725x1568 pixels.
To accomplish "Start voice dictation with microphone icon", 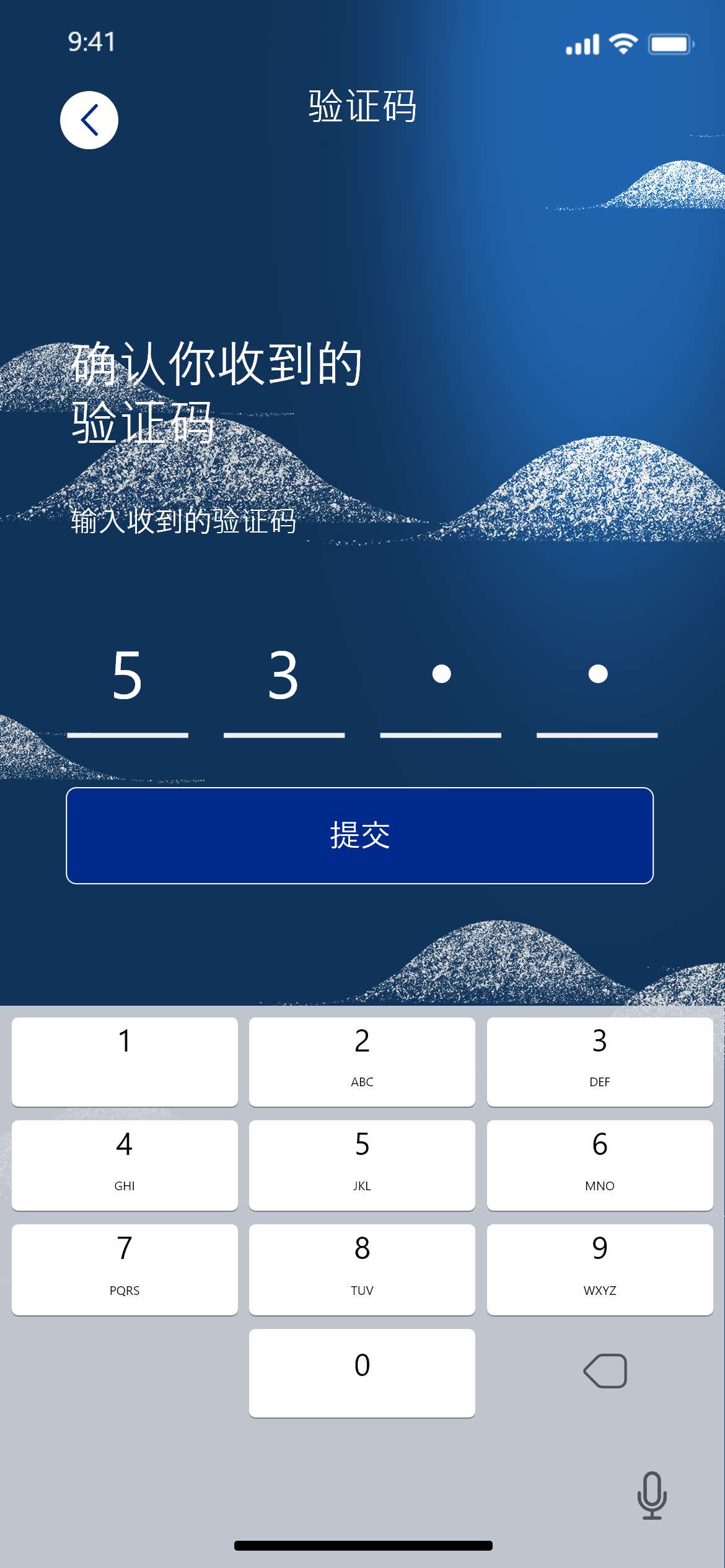I will click(x=652, y=1495).
